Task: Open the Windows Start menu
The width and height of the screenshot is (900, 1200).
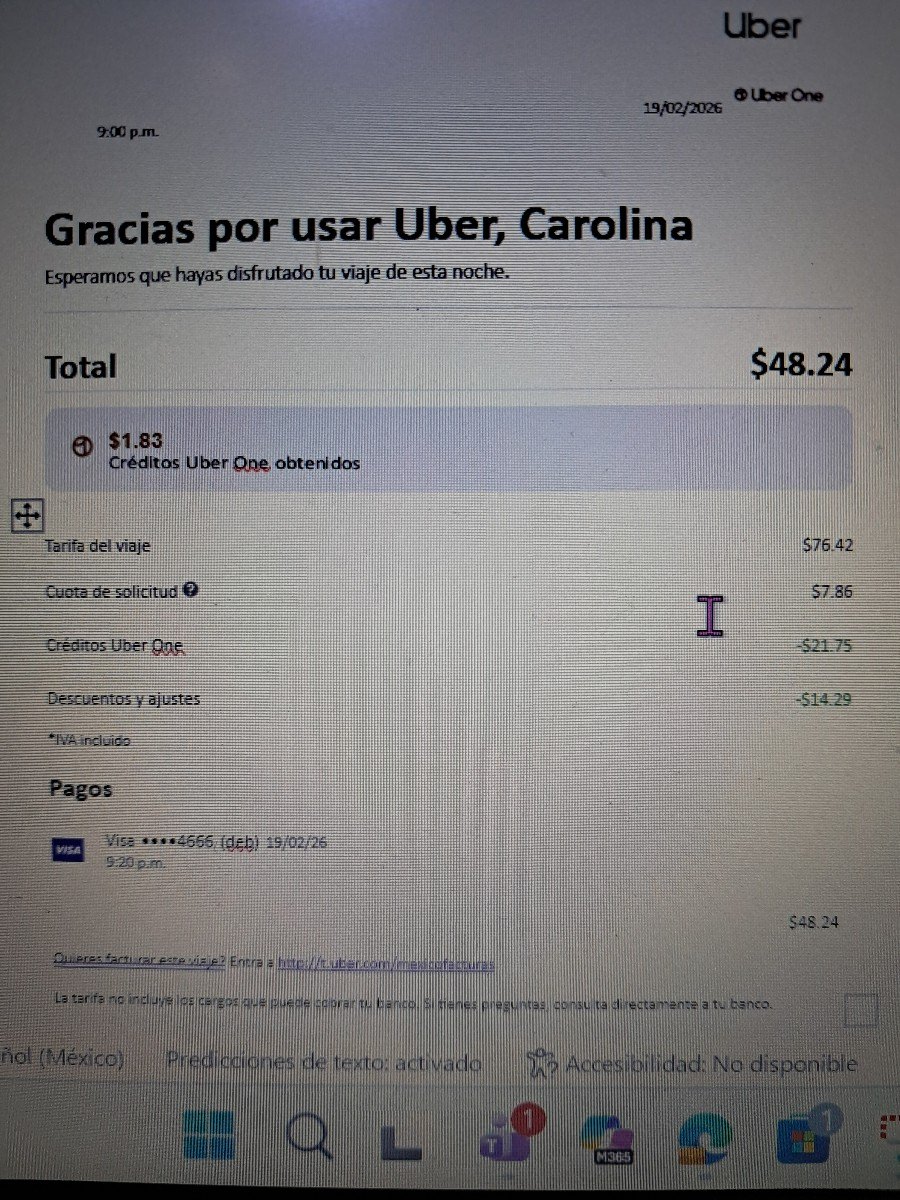Action: coord(210,1137)
